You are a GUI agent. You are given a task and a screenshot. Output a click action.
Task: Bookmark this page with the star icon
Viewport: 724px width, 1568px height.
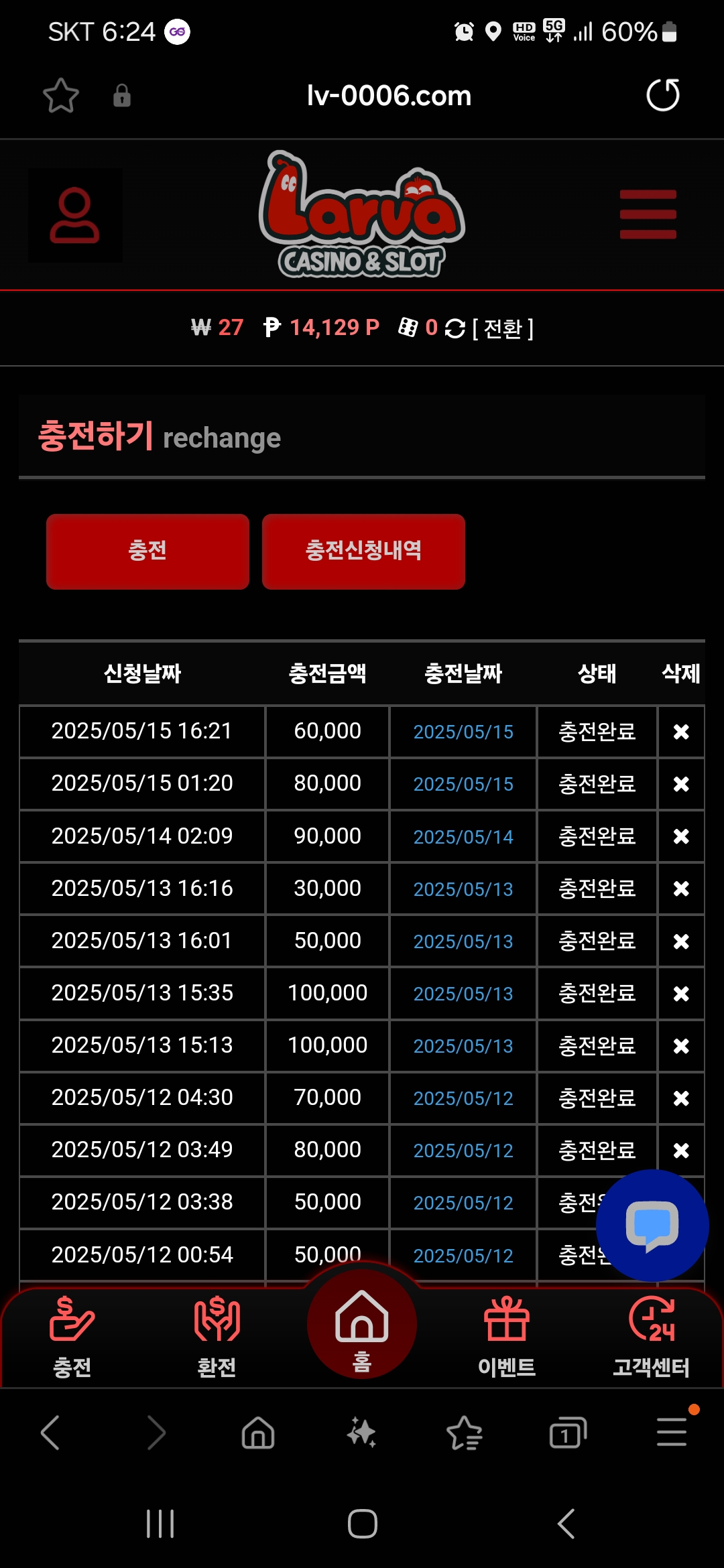[x=61, y=95]
